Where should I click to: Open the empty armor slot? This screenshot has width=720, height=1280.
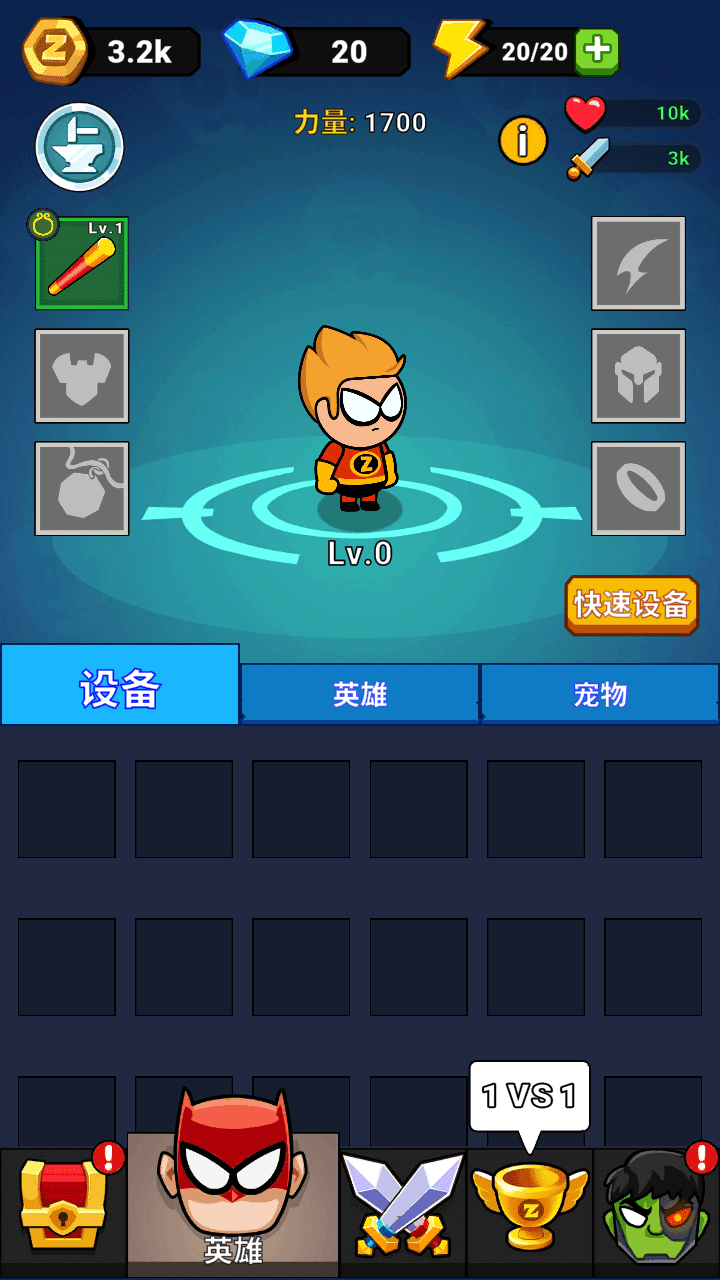(82, 376)
